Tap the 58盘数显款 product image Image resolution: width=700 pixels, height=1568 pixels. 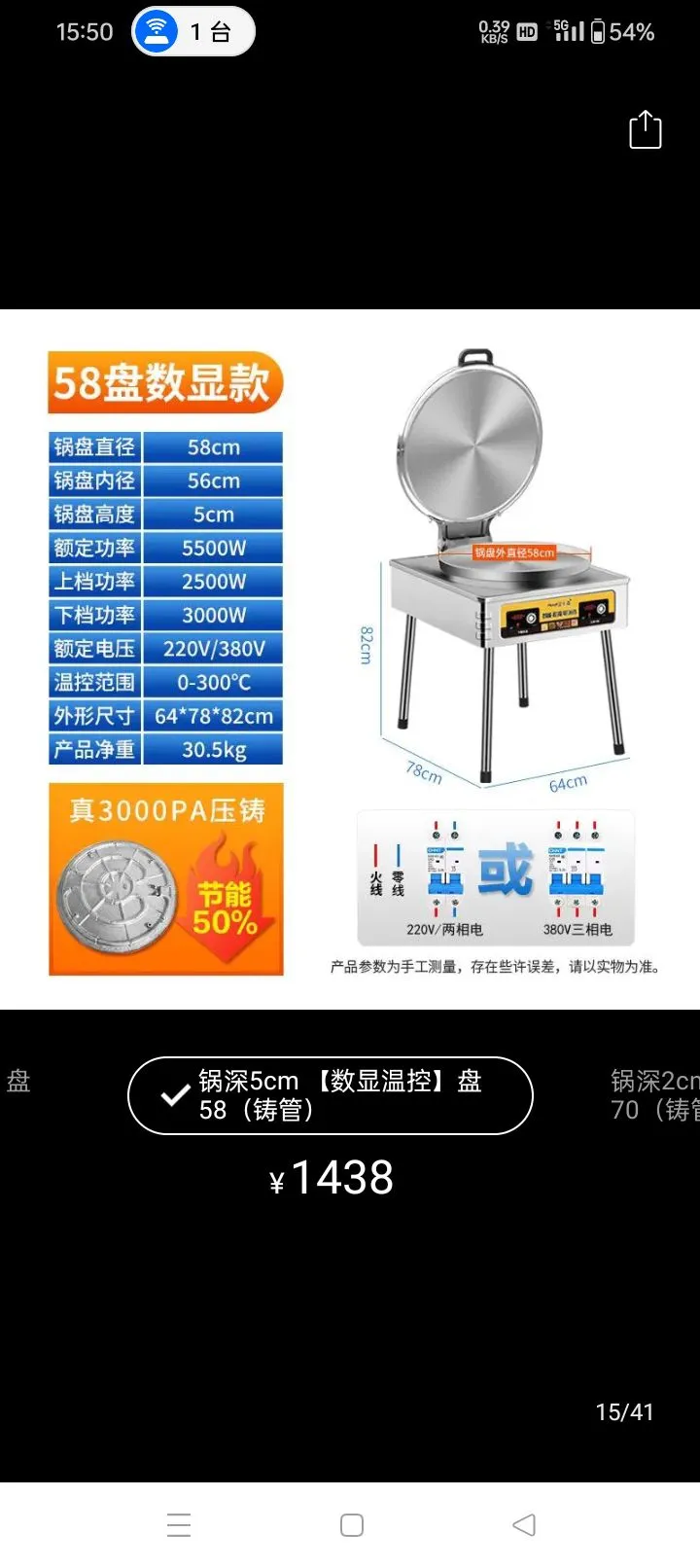(350, 659)
